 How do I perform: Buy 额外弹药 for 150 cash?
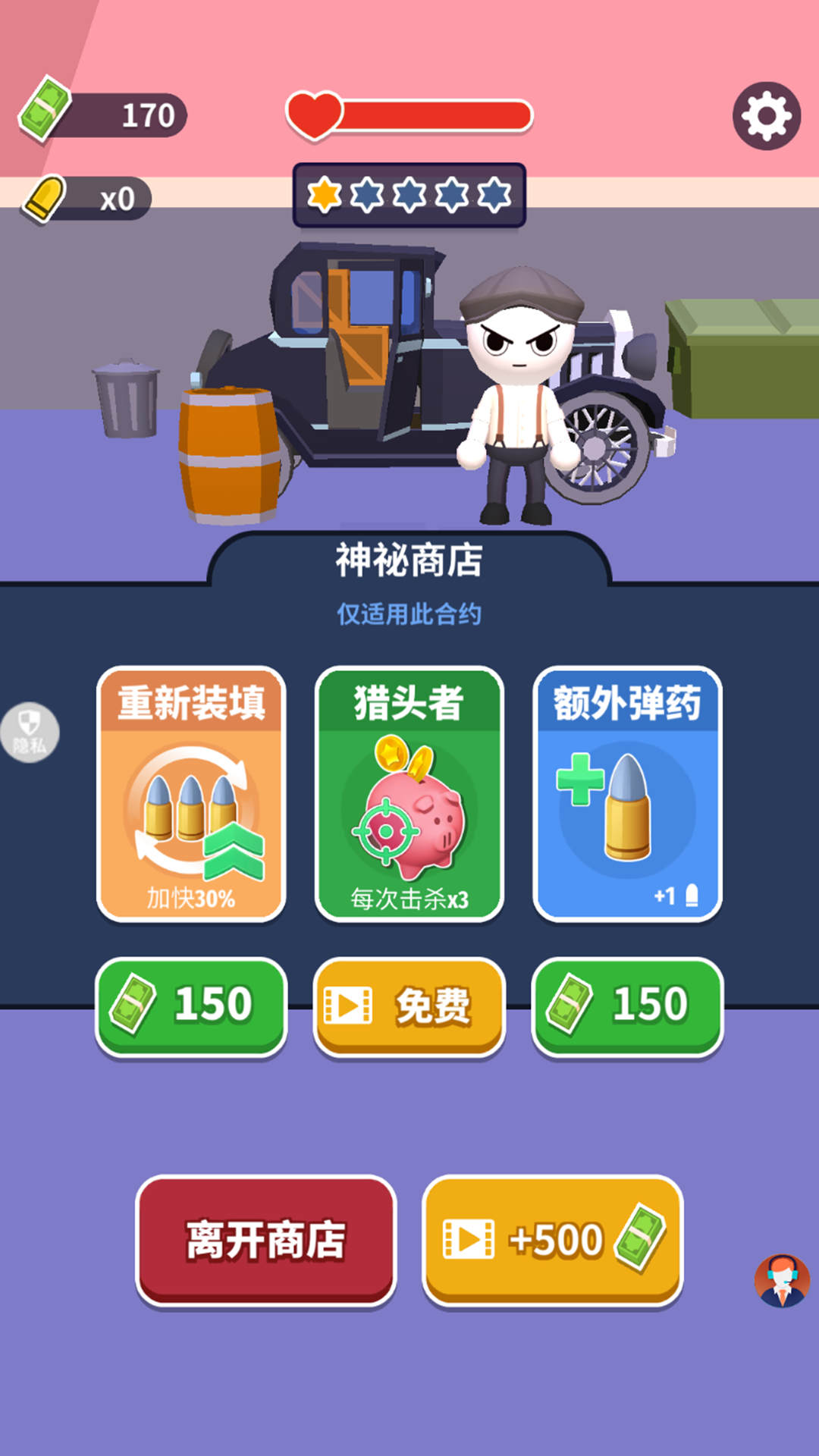click(x=627, y=1006)
